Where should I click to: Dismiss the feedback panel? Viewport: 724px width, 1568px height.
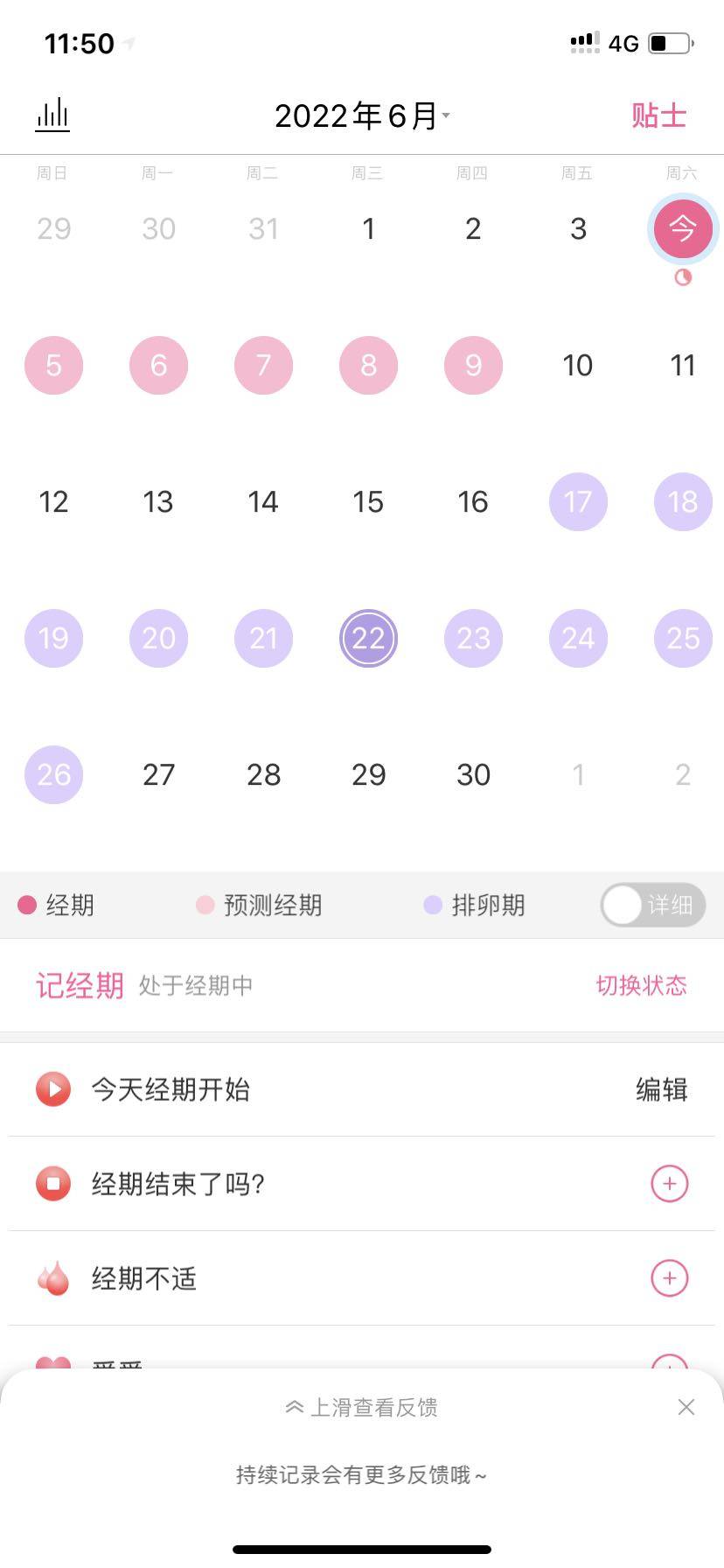686,1407
